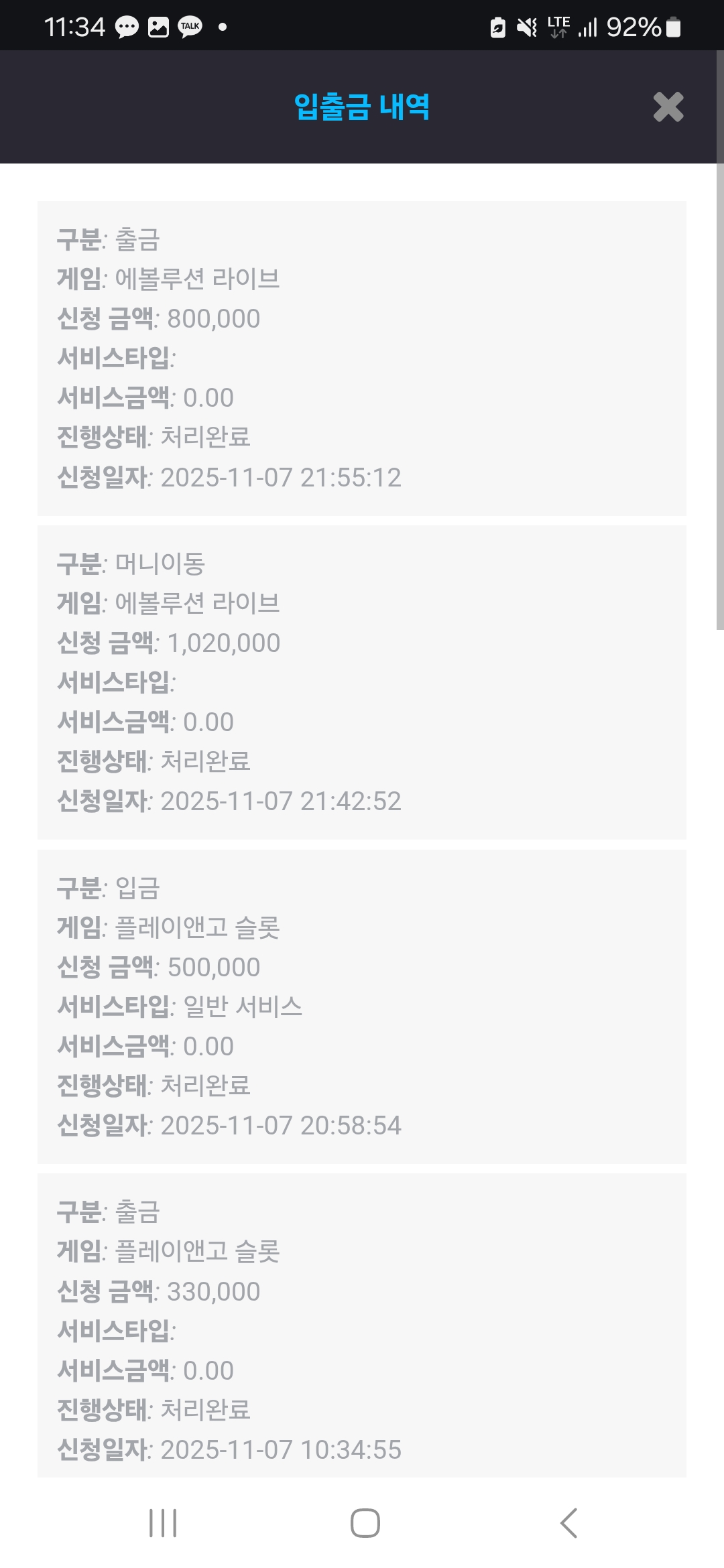The width and height of the screenshot is (724, 1568).
Task: Tap the 입출금 내역 title
Action: tap(362, 107)
